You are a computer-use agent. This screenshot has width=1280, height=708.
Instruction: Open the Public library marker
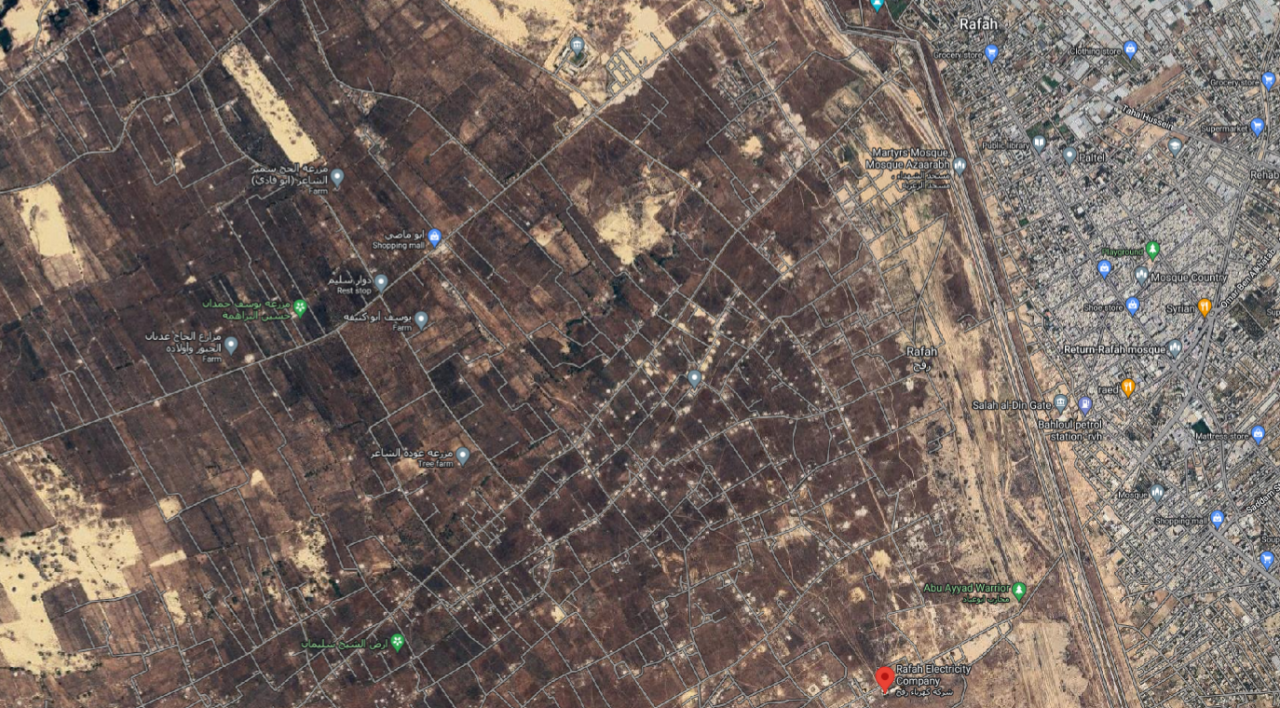coord(1040,144)
